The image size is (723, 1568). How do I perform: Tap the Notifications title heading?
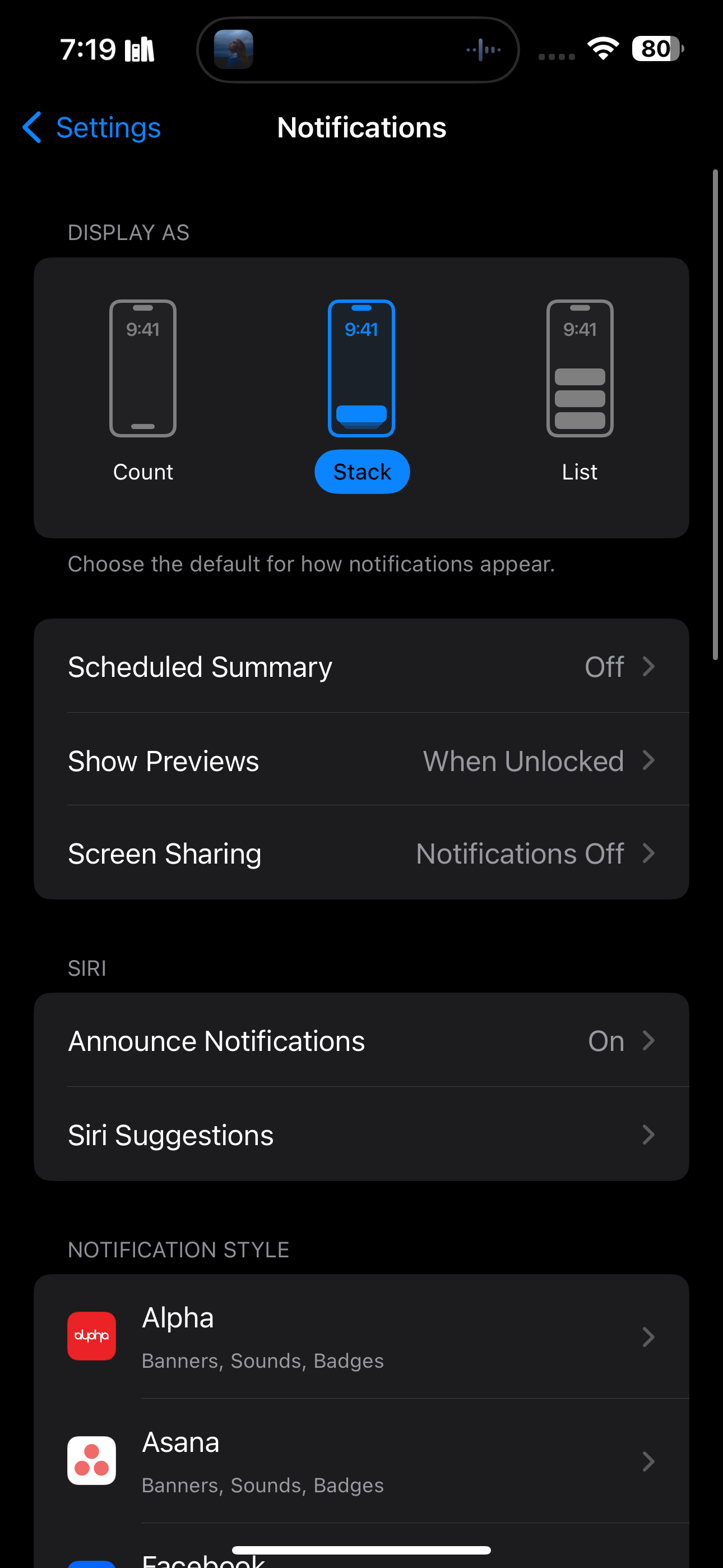coord(361,127)
